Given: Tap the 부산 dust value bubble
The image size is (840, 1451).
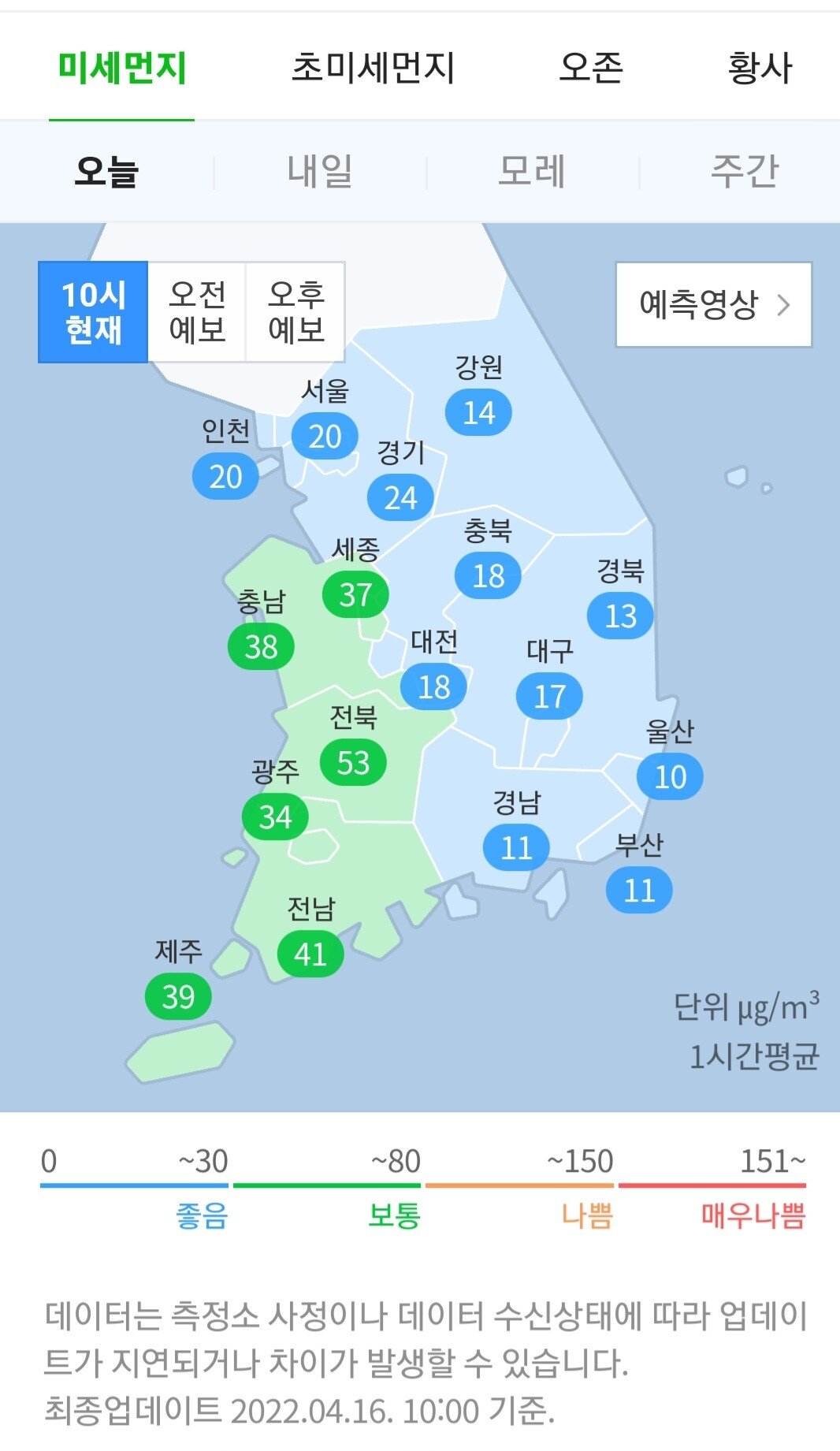Looking at the screenshot, I should click(639, 891).
